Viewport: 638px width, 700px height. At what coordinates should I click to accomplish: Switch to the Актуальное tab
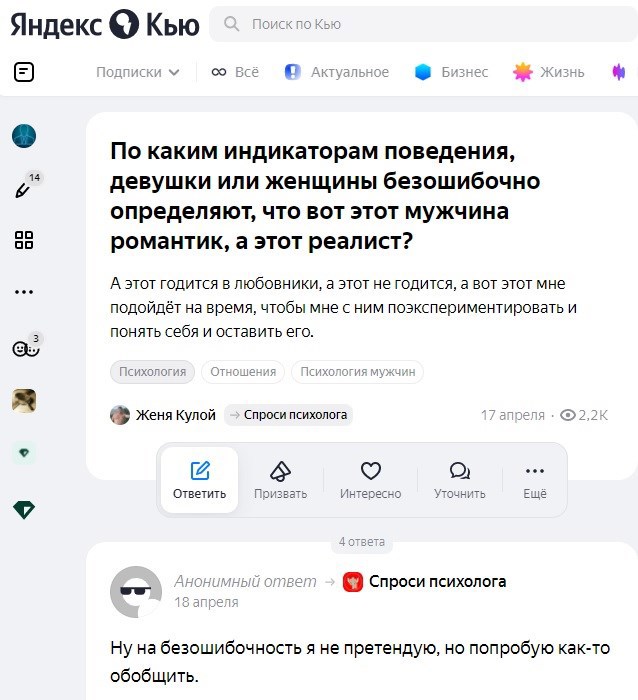click(x=337, y=72)
